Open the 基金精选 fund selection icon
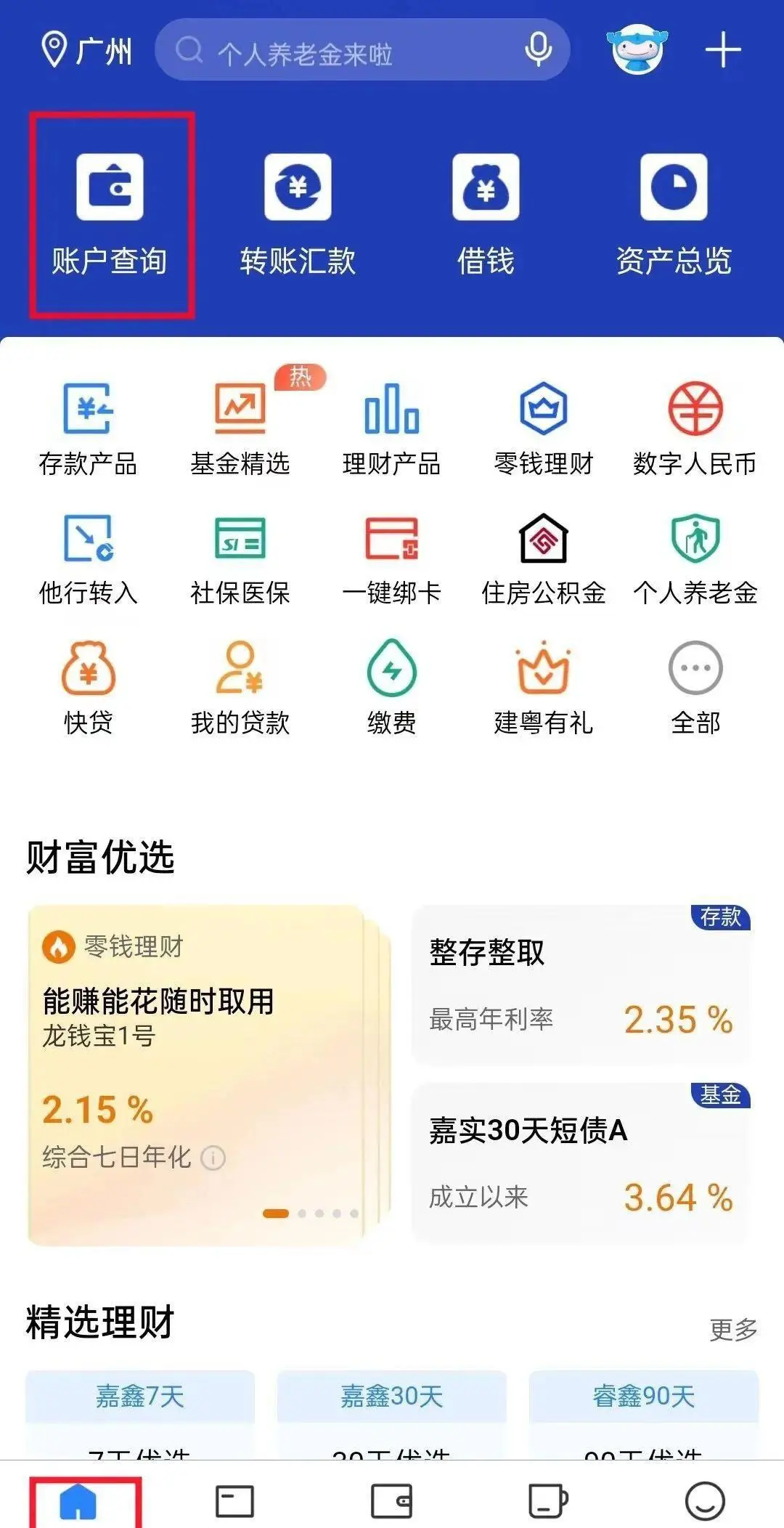Viewport: 784px width, 1528px height. 241,428
